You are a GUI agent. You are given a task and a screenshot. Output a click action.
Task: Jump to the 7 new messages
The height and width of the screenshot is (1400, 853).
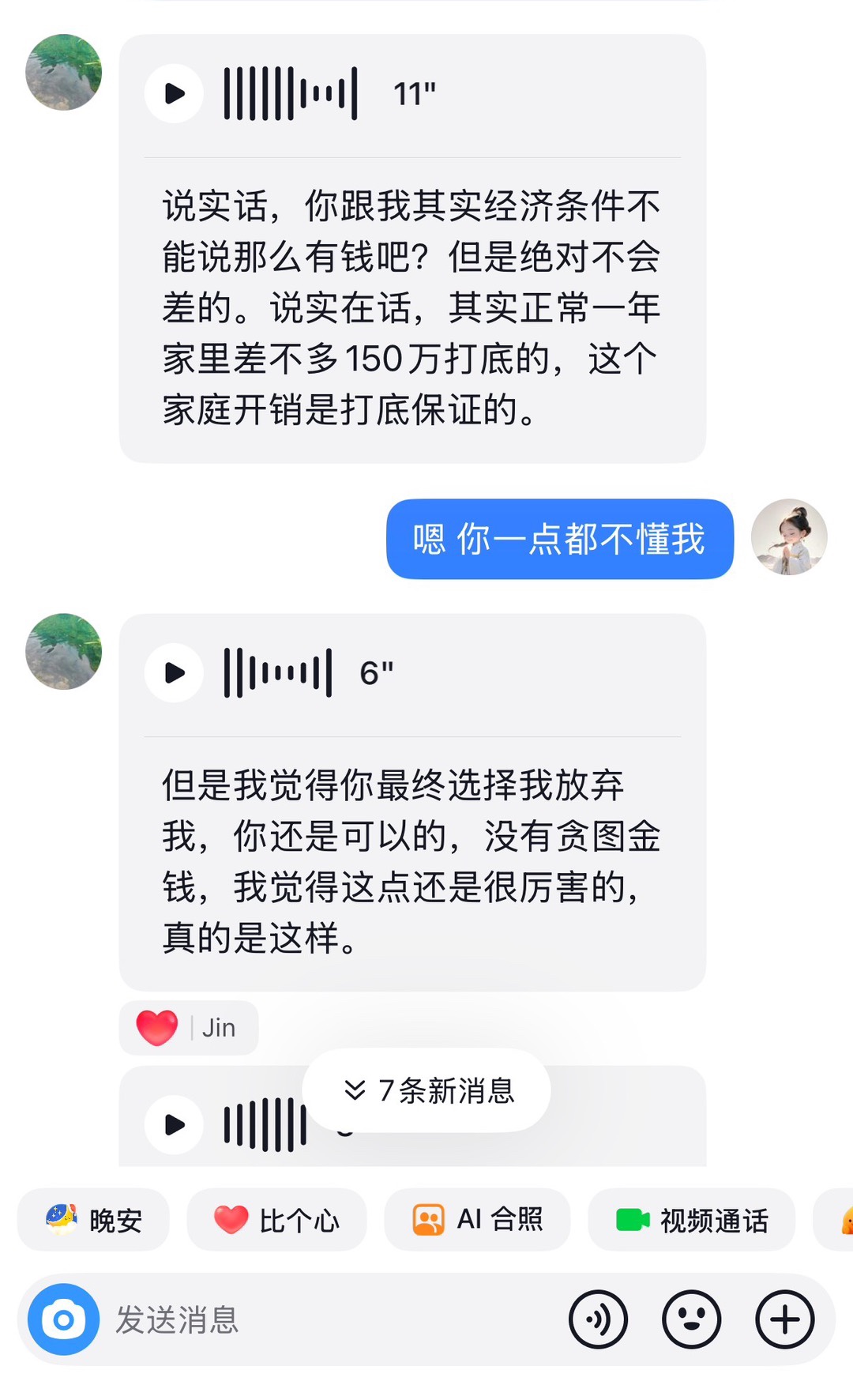point(427,1090)
